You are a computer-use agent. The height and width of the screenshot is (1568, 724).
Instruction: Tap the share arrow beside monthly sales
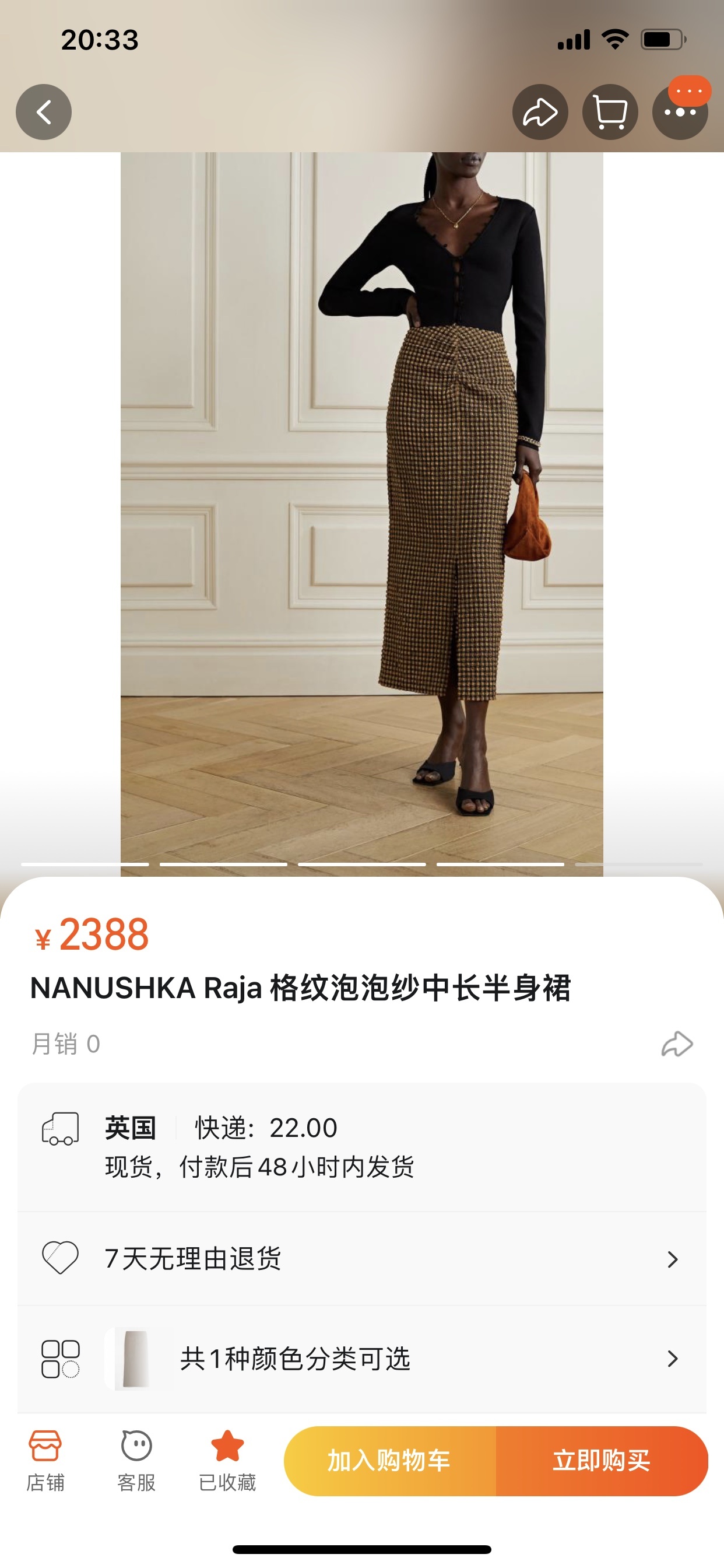677,1044
